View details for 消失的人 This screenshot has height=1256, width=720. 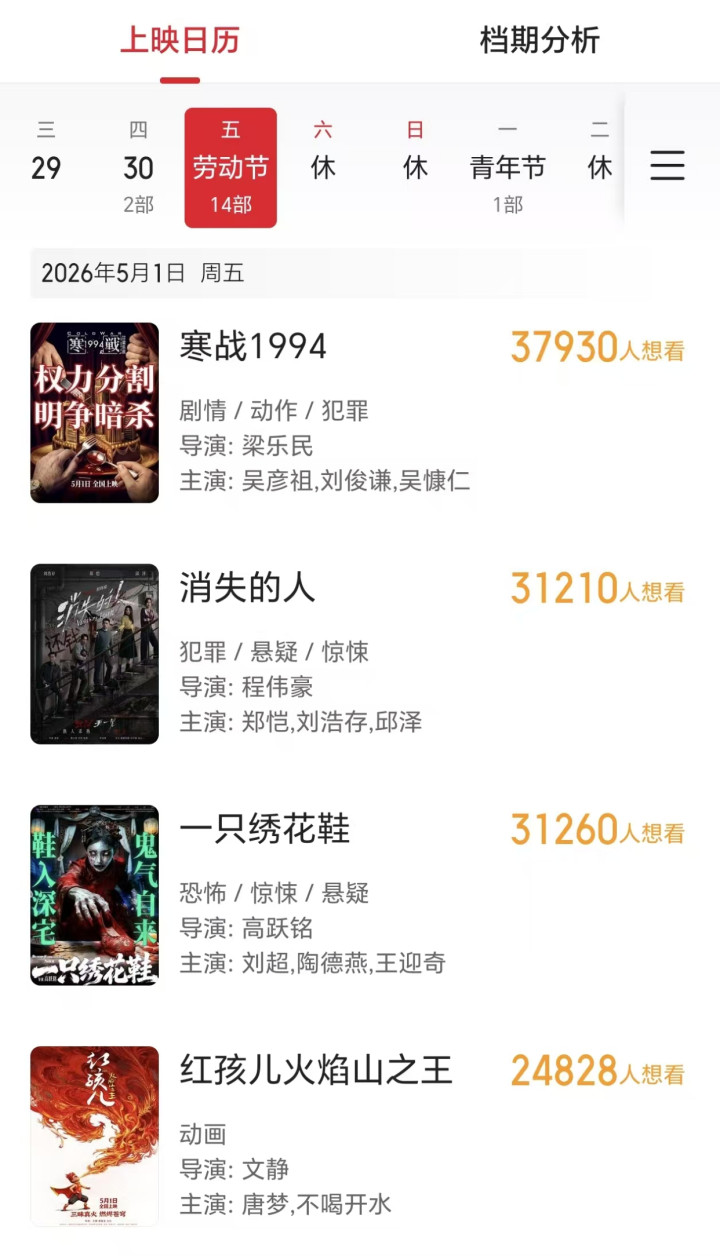click(247, 588)
